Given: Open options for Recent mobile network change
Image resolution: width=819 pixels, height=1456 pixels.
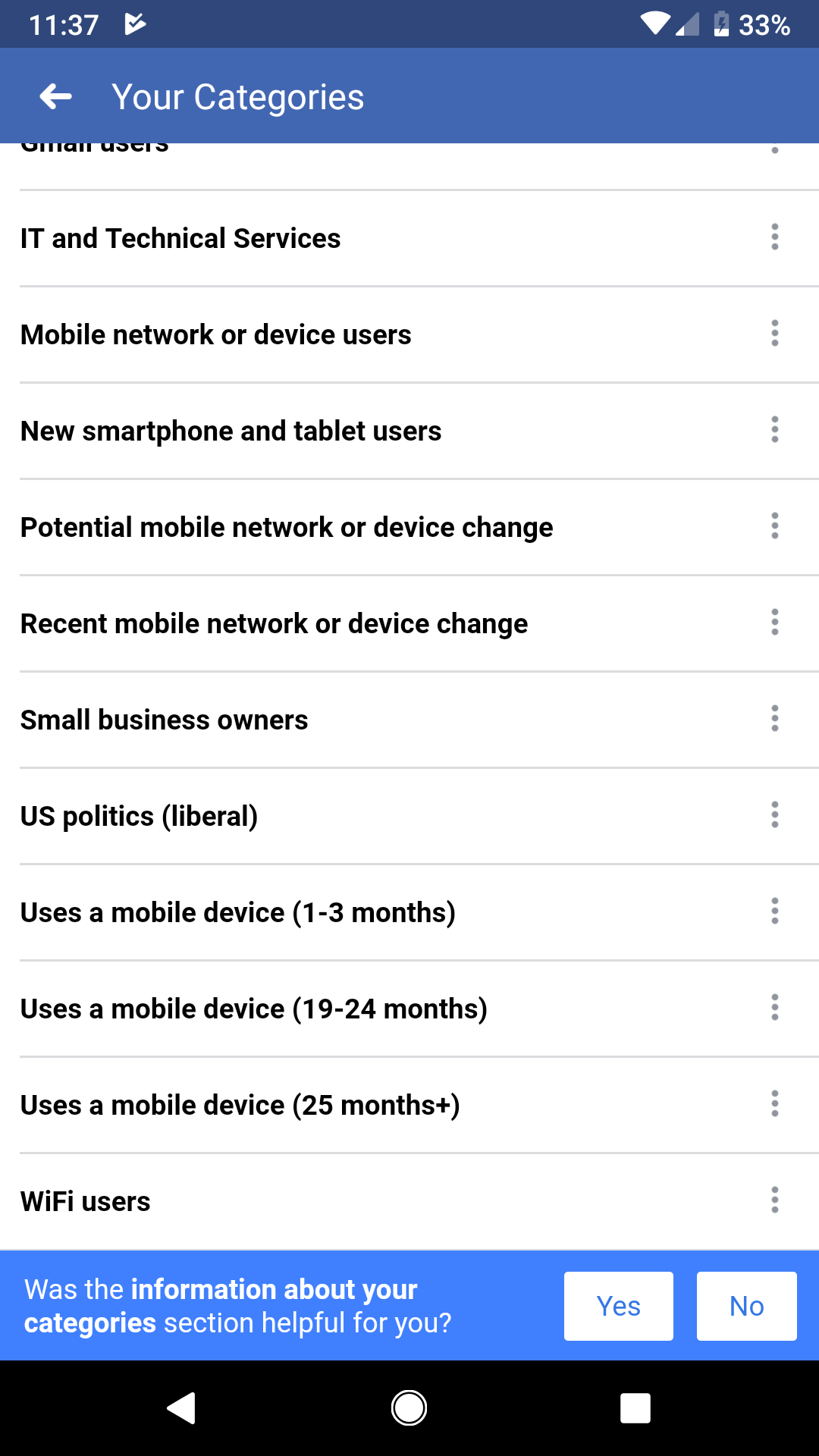Looking at the screenshot, I should [x=774, y=623].
